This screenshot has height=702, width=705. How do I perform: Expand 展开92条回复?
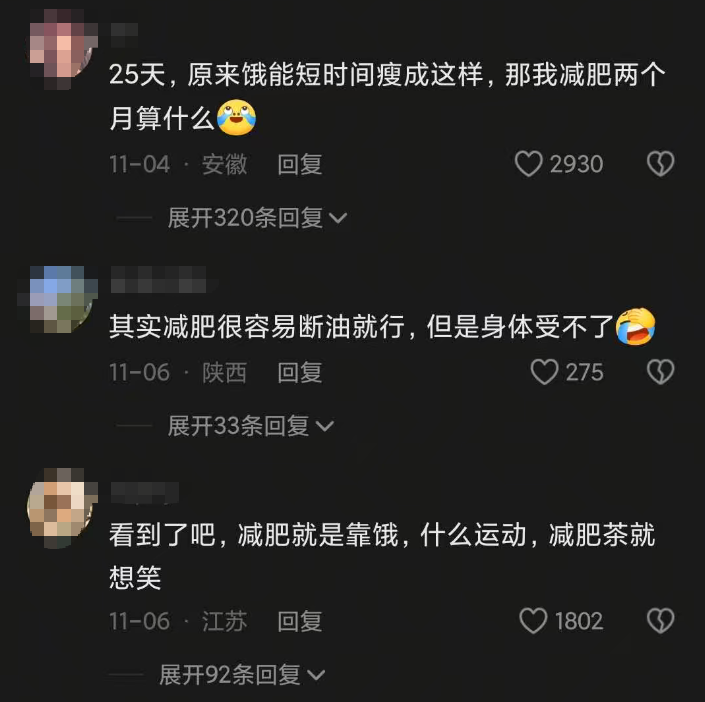[242, 675]
